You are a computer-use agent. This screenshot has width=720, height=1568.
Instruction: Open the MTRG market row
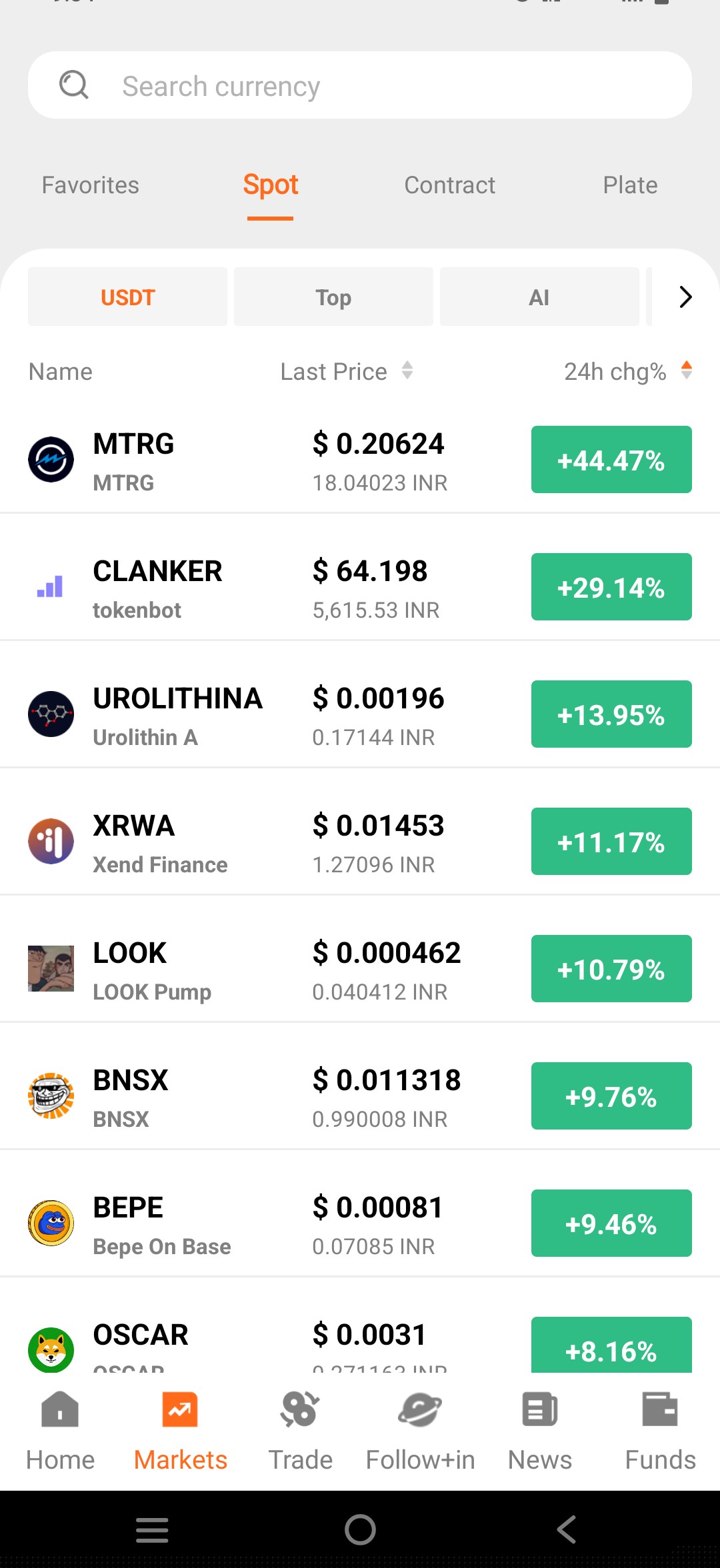click(x=360, y=460)
